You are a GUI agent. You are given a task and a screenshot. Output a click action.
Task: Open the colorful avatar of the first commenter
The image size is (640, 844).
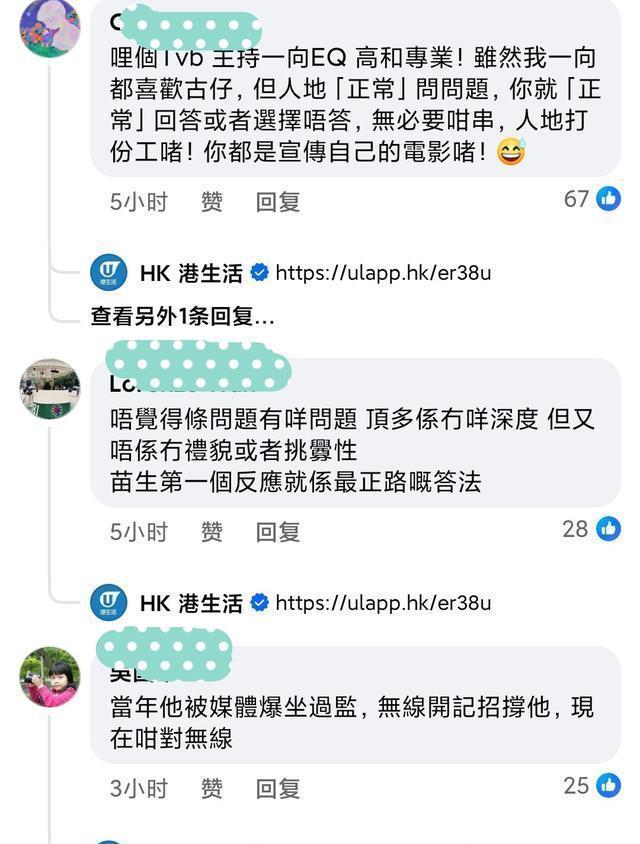pyautogui.click(x=50, y=26)
